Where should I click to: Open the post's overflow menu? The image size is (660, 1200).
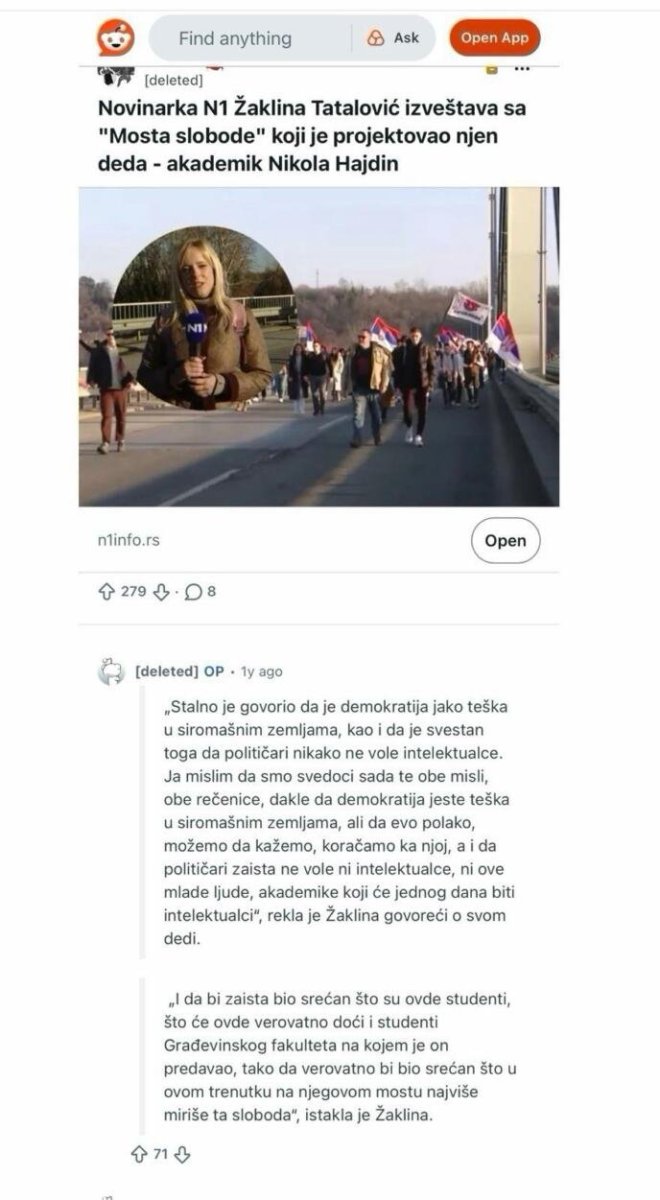[x=521, y=69]
